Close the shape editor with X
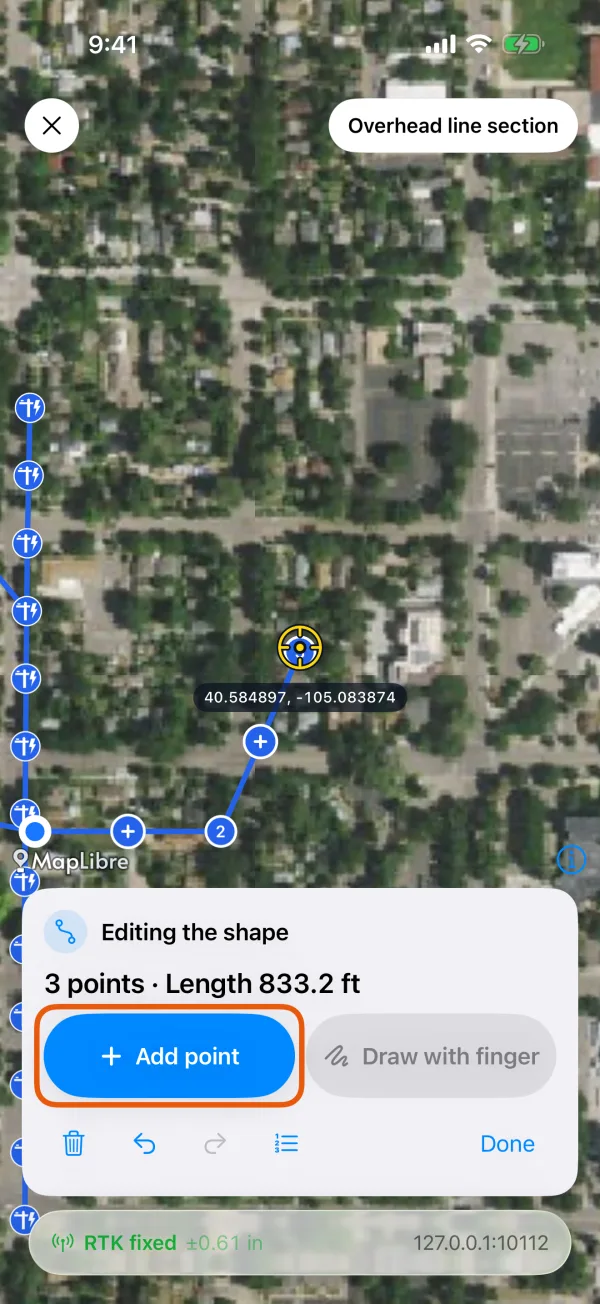Image resolution: width=600 pixels, height=1304 pixels. coord(52,126)
